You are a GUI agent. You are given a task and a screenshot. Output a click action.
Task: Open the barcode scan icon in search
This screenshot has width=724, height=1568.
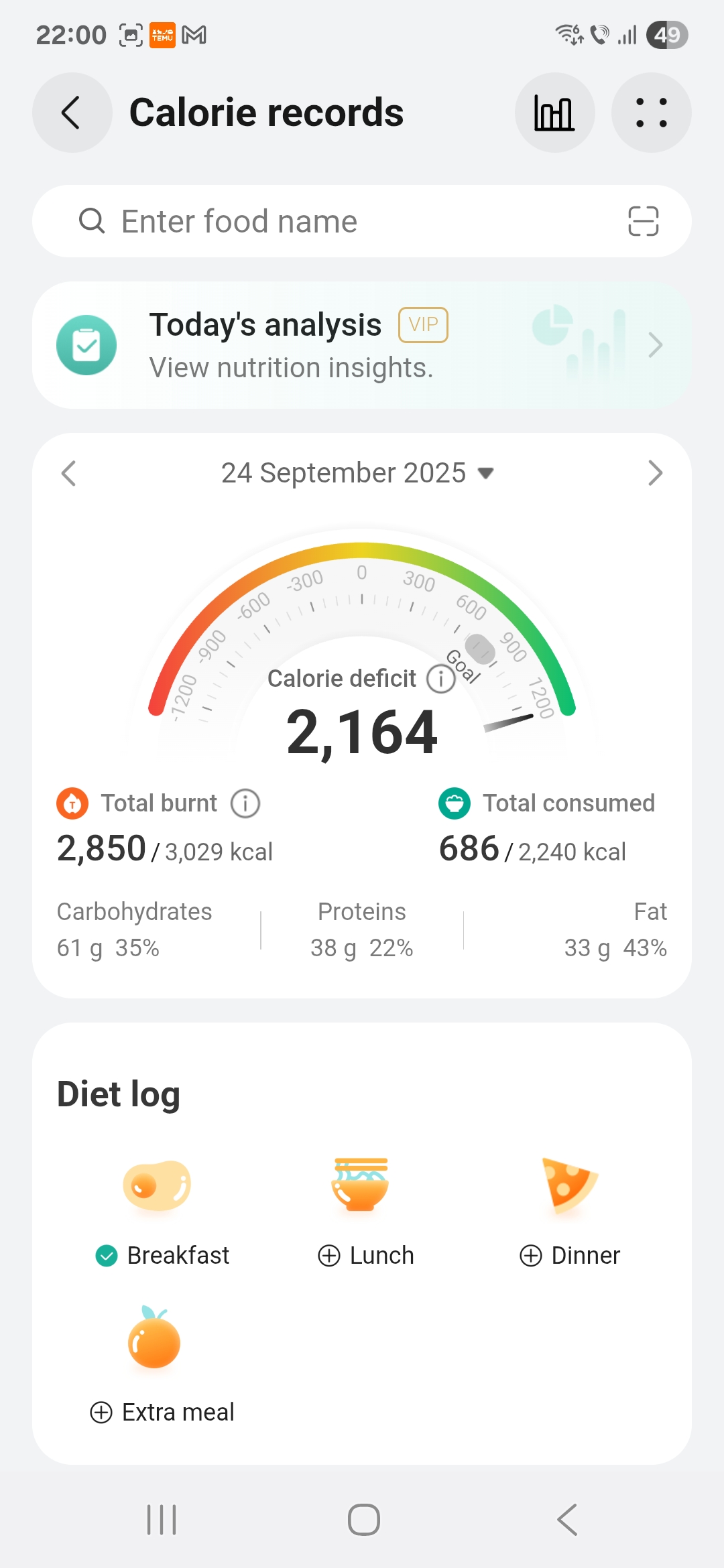click(643, 221)
